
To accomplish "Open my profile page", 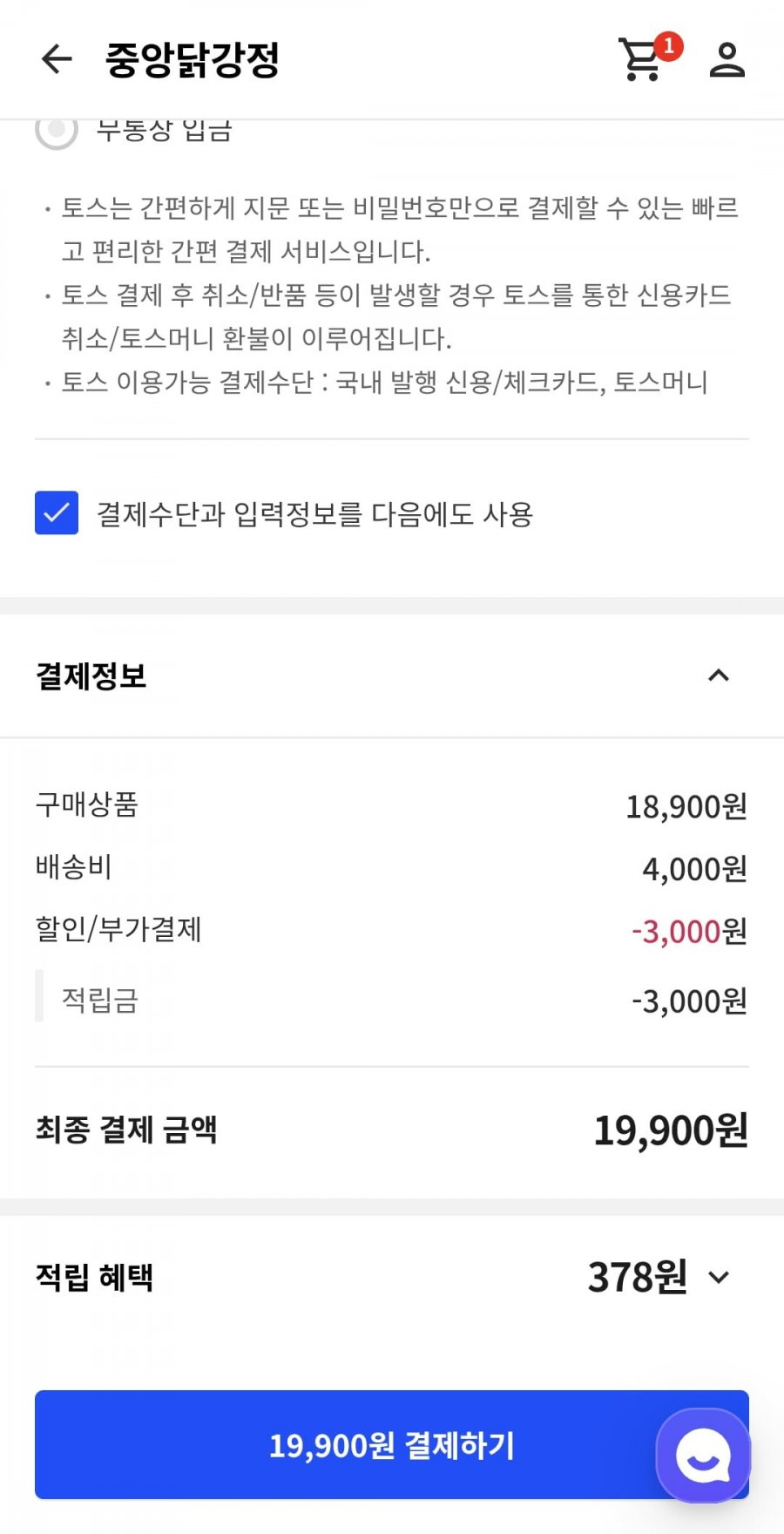I will pyautogui.click(x=727, y=59).
